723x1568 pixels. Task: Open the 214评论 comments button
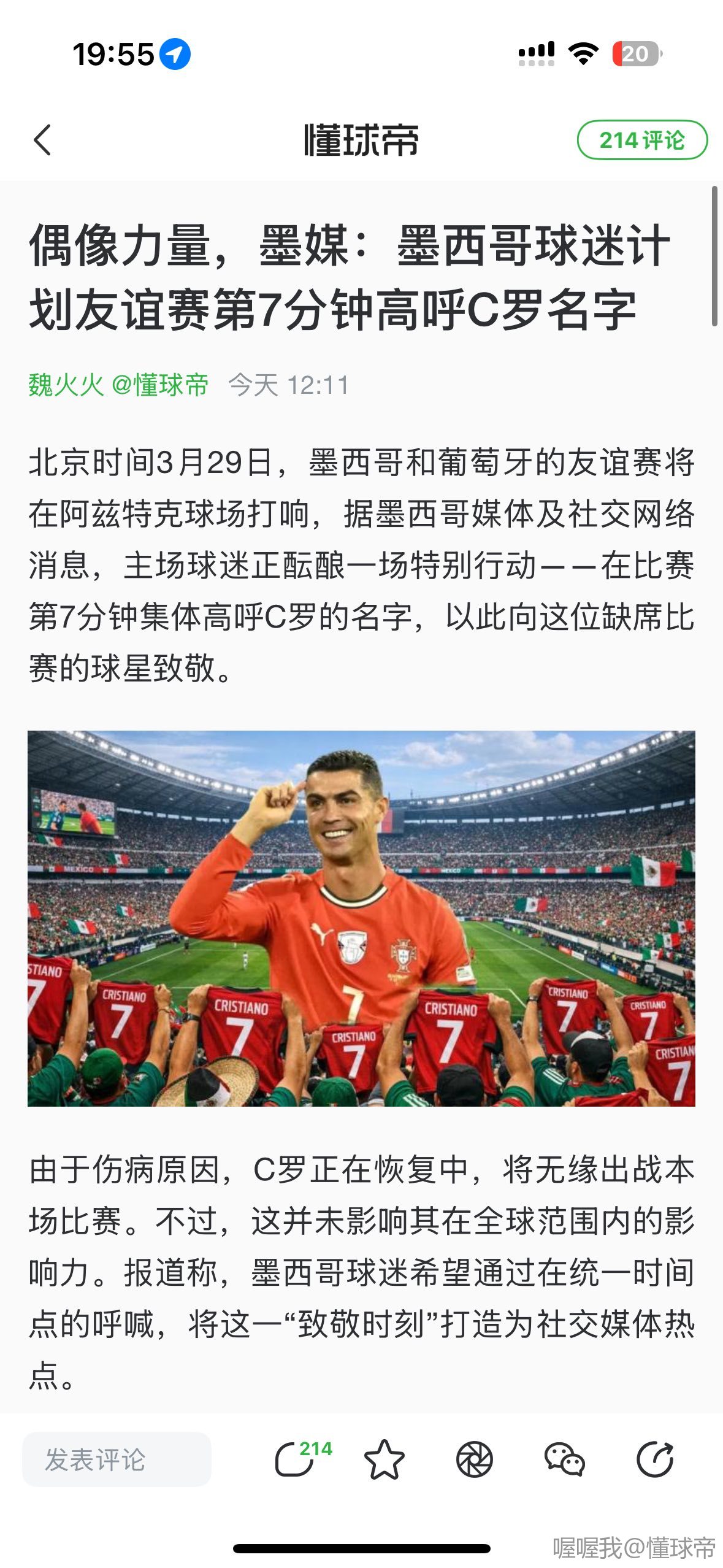click(641, 140)
